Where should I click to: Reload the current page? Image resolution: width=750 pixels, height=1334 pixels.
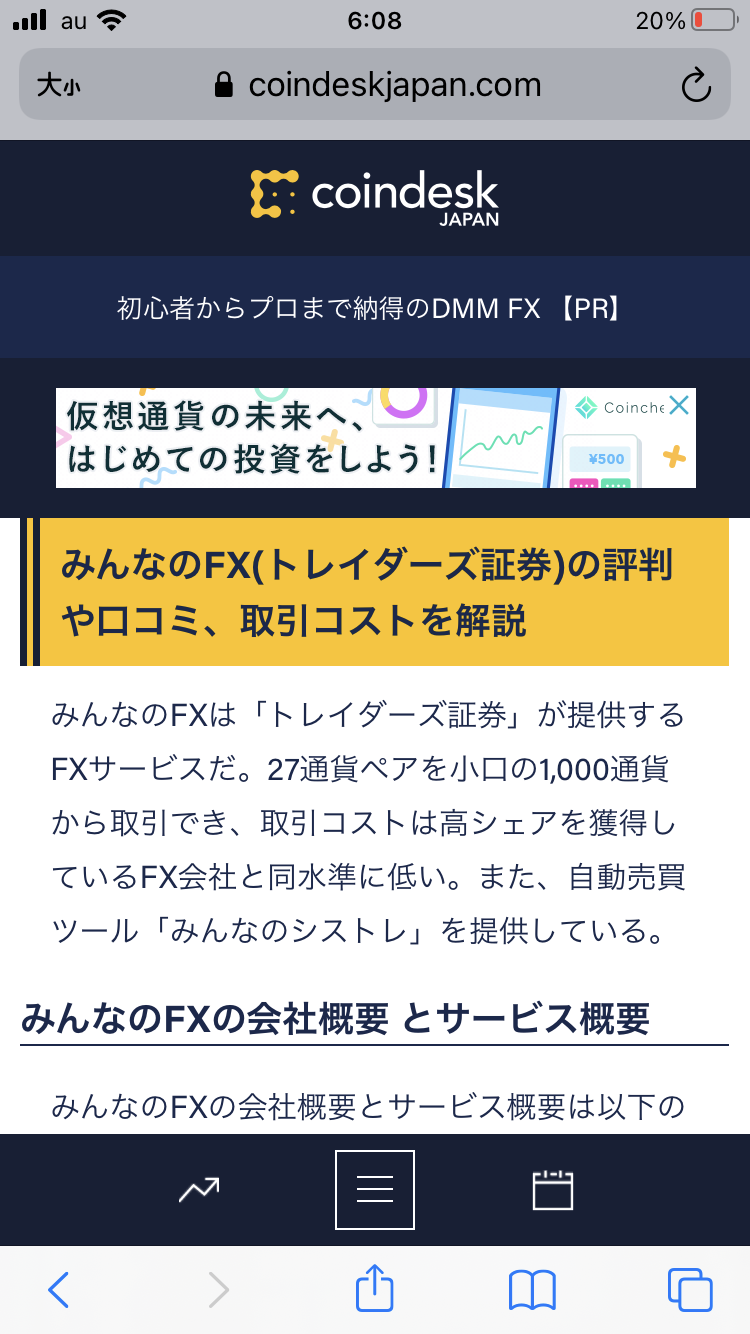tap(695, 86)
